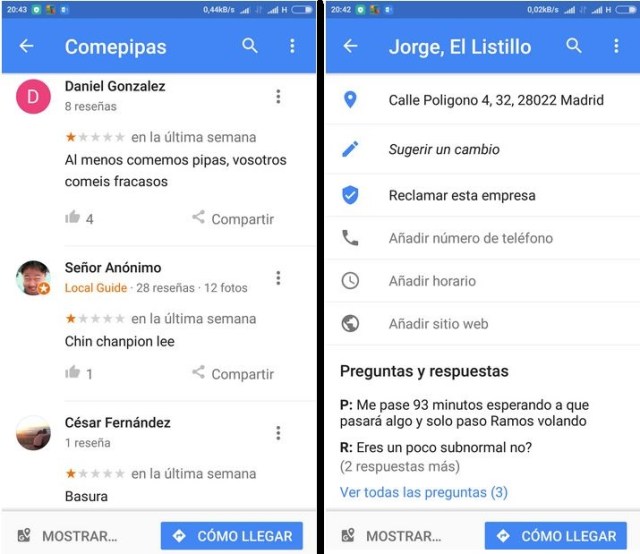Screen dimensions: 640x554
Task: Go back from Jorge, El Listillo page
Action: click(350, 46)
